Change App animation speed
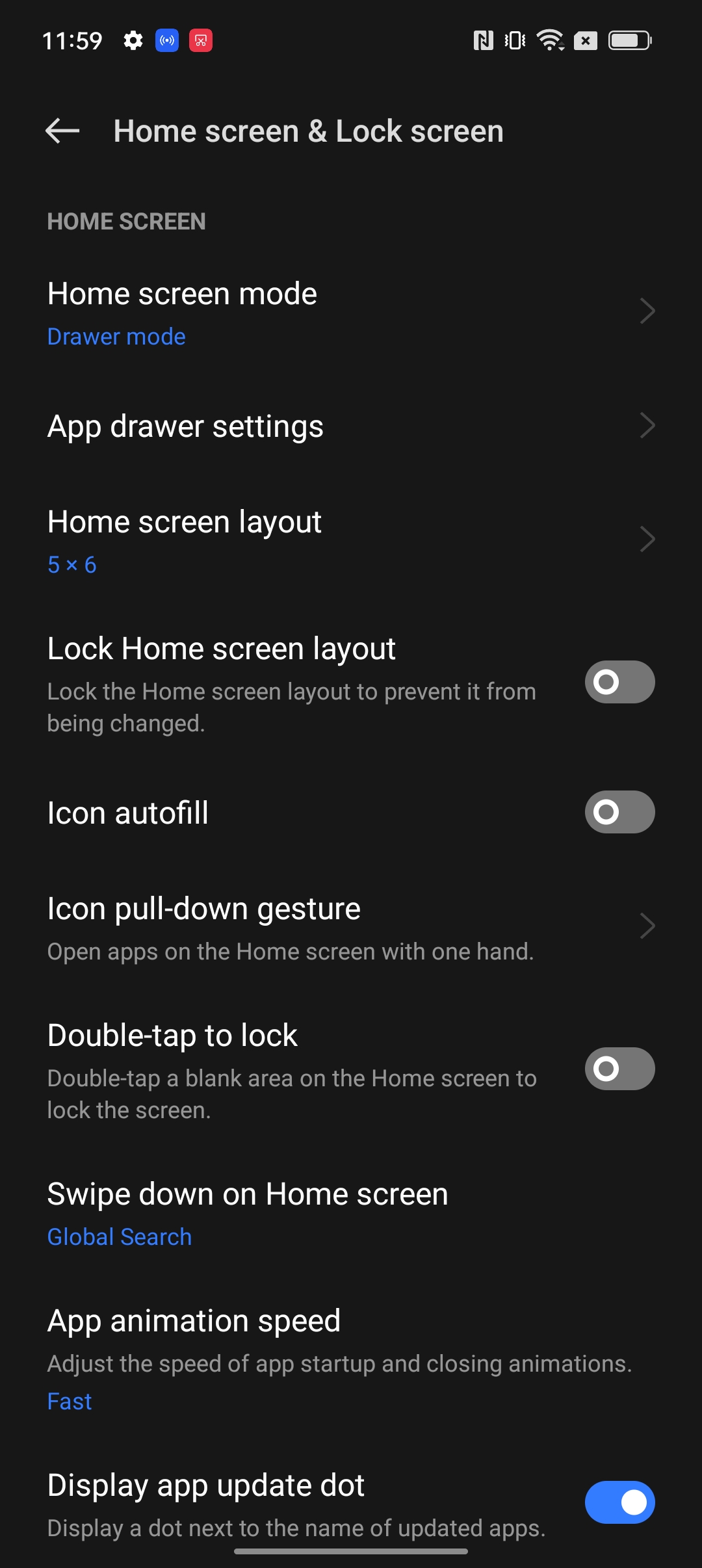 tap(351, 1359)
